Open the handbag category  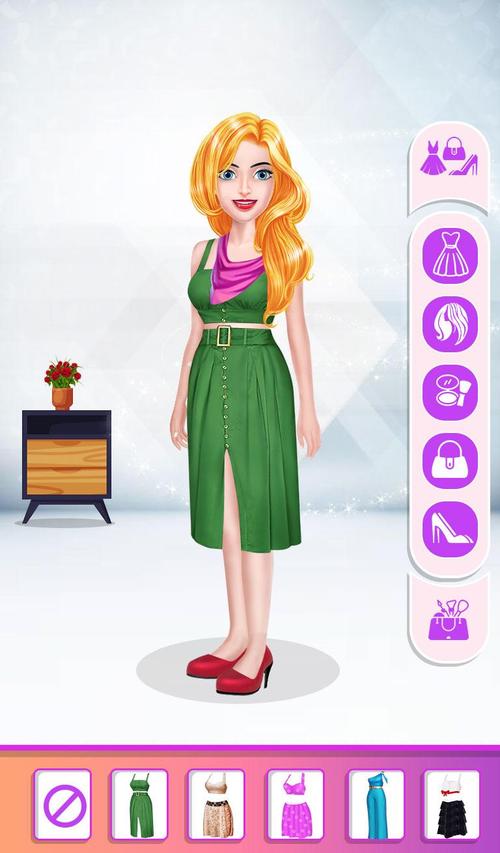pyautogui.click(x=449, y=461)
